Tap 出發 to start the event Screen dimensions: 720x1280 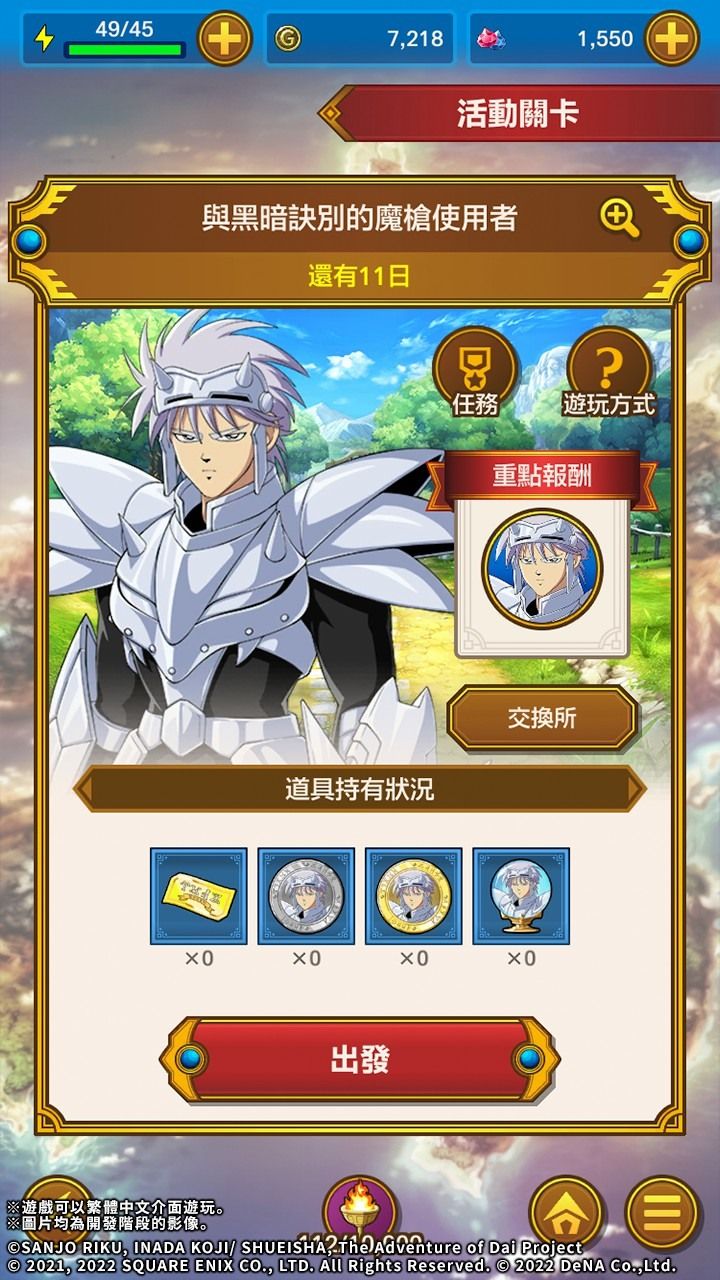pyautogui.click(x=360, y=1059)
